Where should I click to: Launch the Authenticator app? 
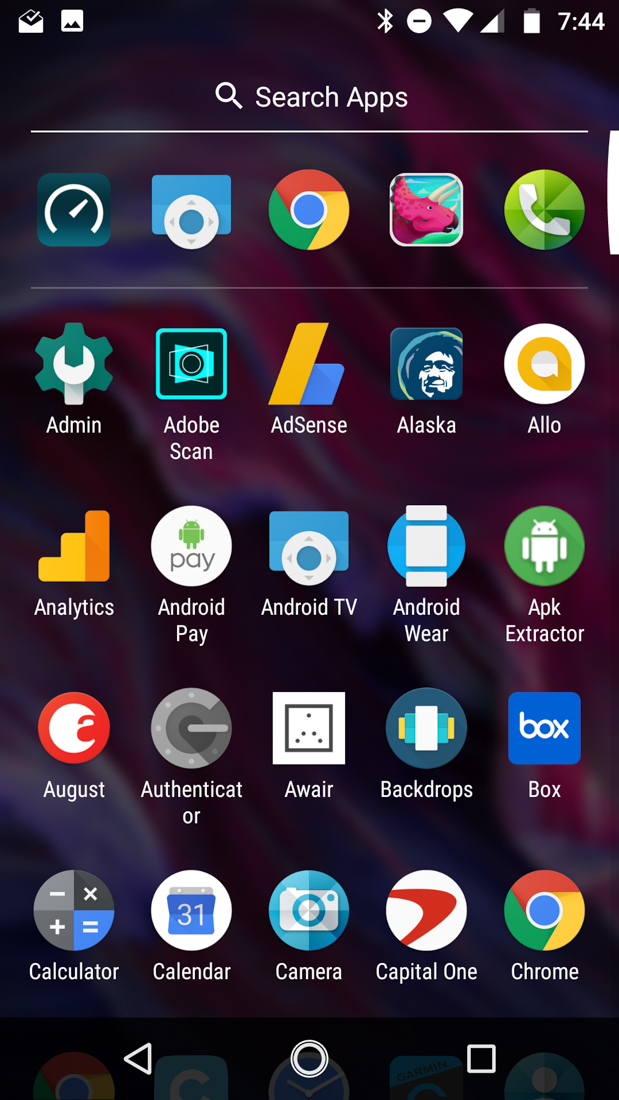coord(191,728)
